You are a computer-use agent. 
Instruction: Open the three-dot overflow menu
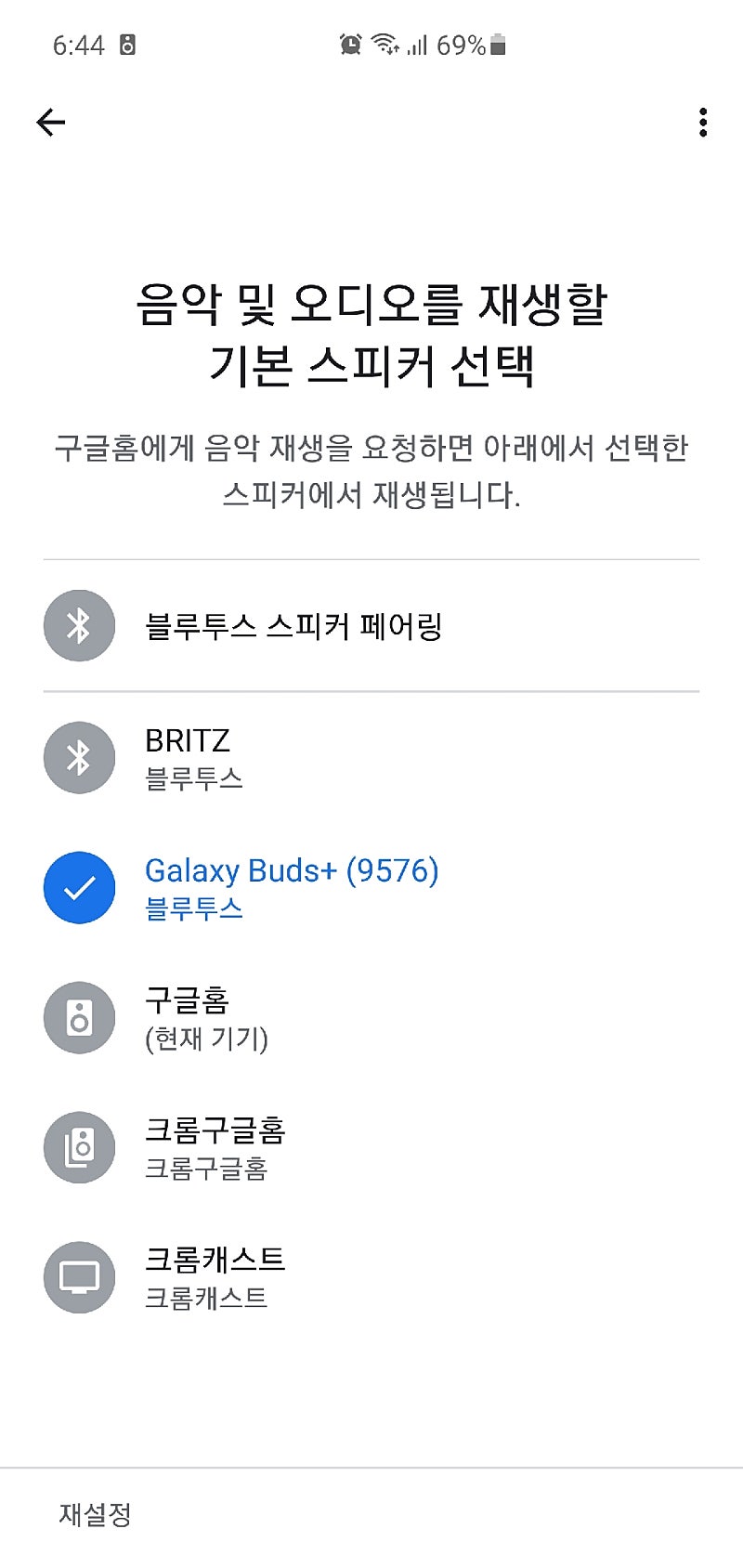(703, 123)
